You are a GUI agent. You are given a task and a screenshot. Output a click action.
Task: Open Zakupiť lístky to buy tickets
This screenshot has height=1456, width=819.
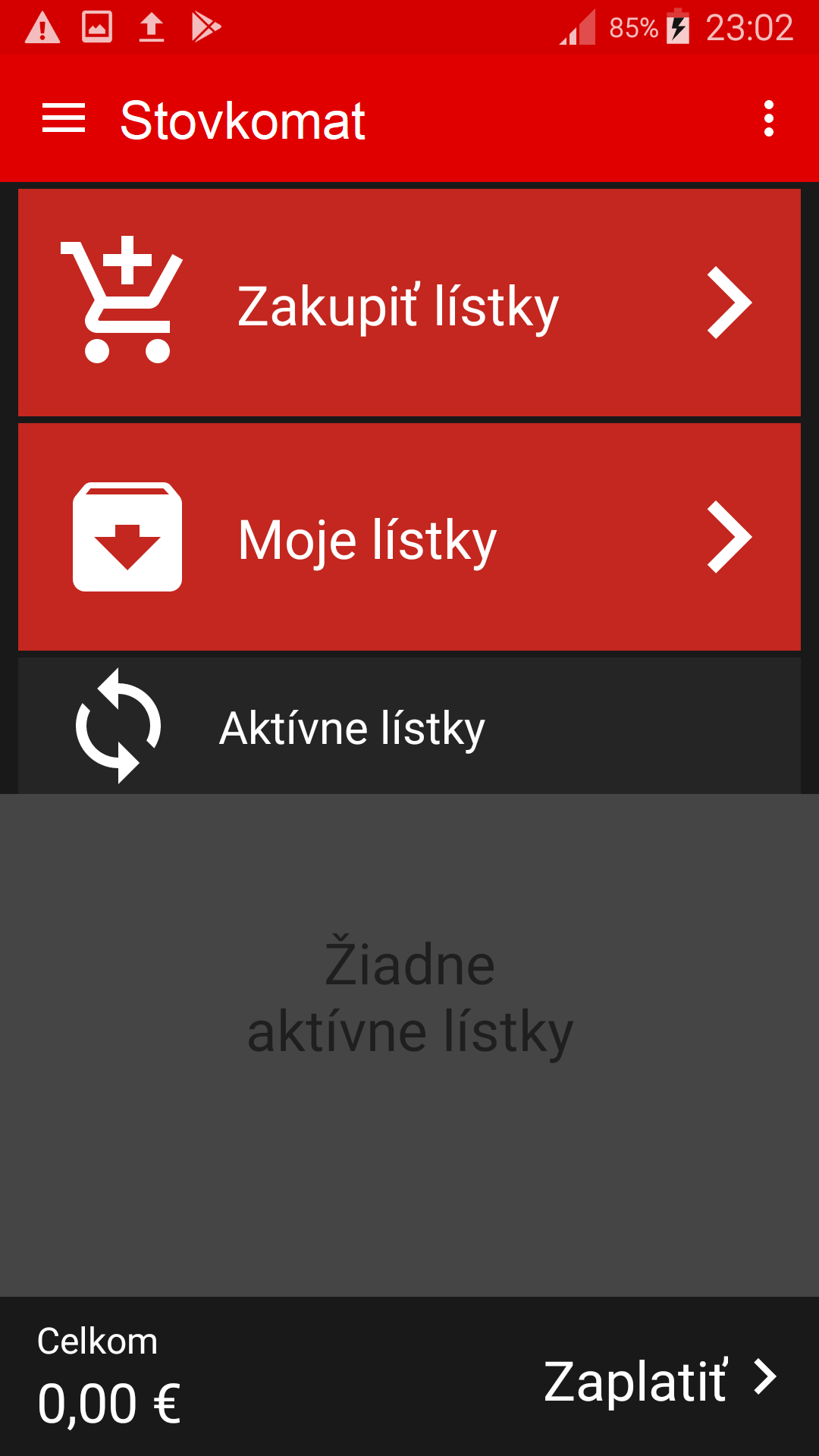pos(409,303)
